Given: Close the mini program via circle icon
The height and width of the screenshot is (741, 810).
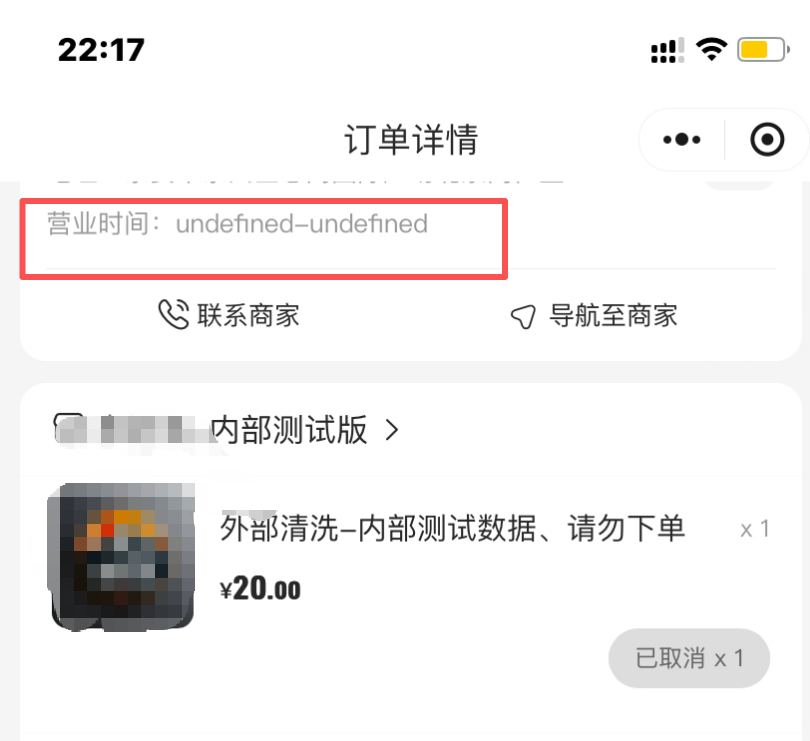Looking at the screenshot, I should pos(767,140).
